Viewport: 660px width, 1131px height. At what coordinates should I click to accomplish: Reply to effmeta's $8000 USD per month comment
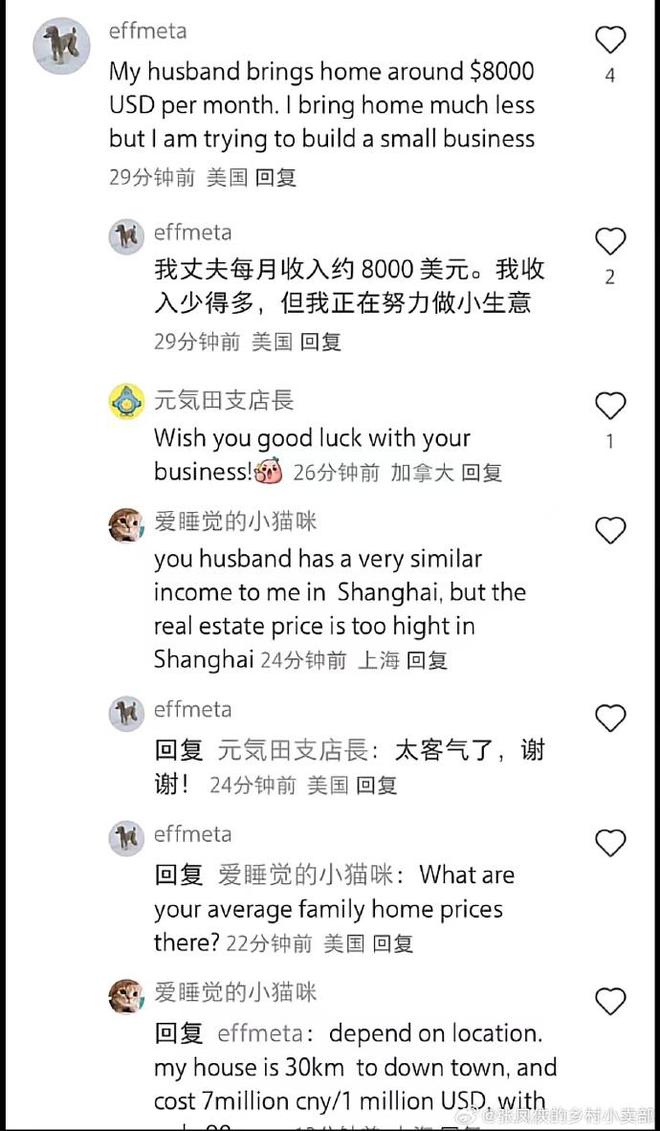coord(276,178)
